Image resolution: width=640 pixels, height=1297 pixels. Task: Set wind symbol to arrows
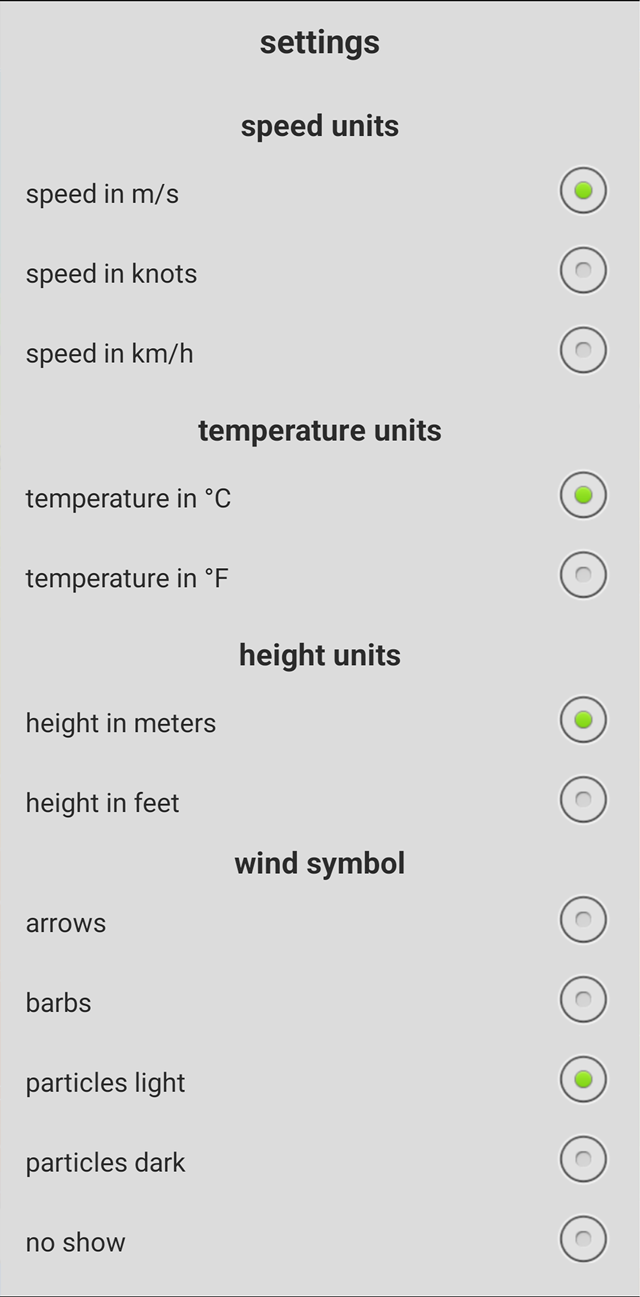[583, 920]
